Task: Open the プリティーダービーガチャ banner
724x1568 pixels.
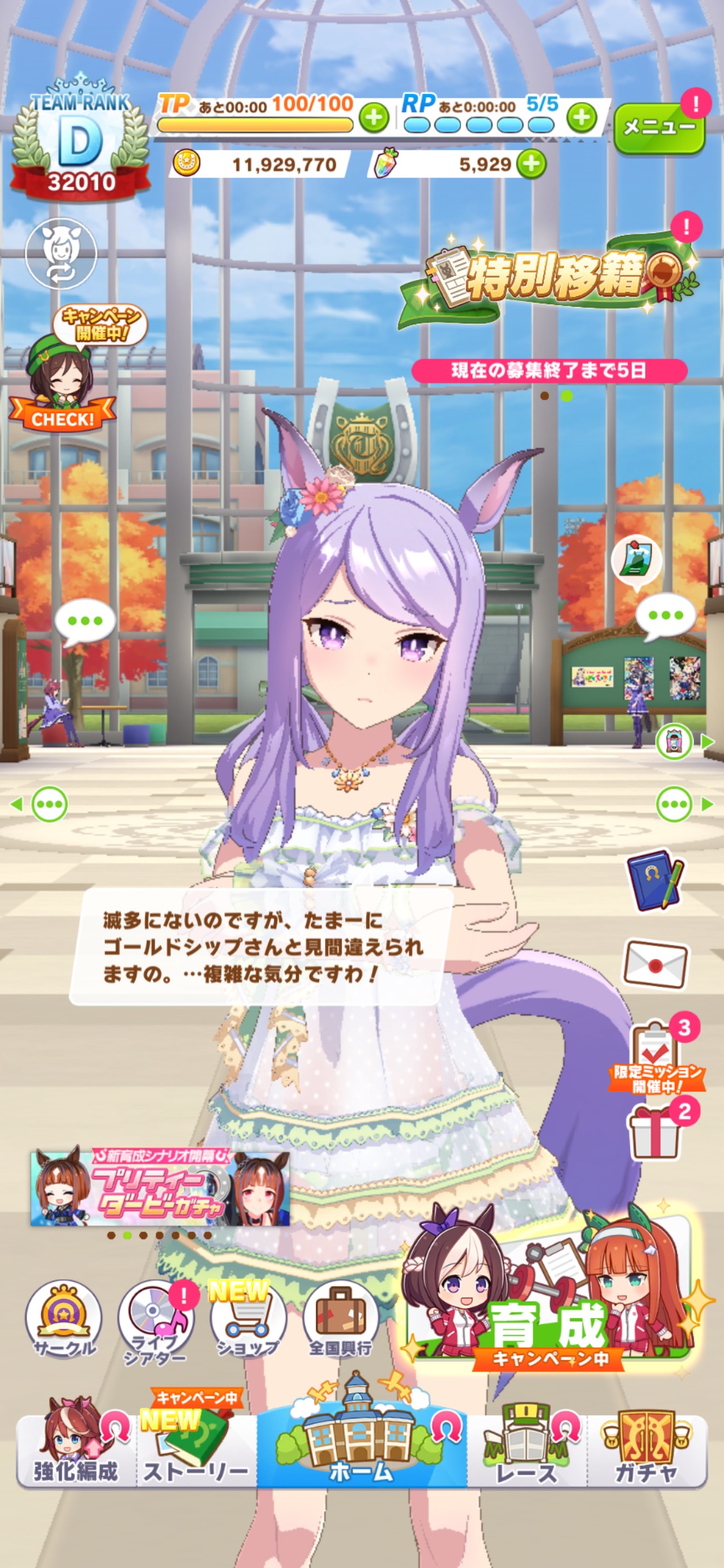Action: pos(160,1188)
